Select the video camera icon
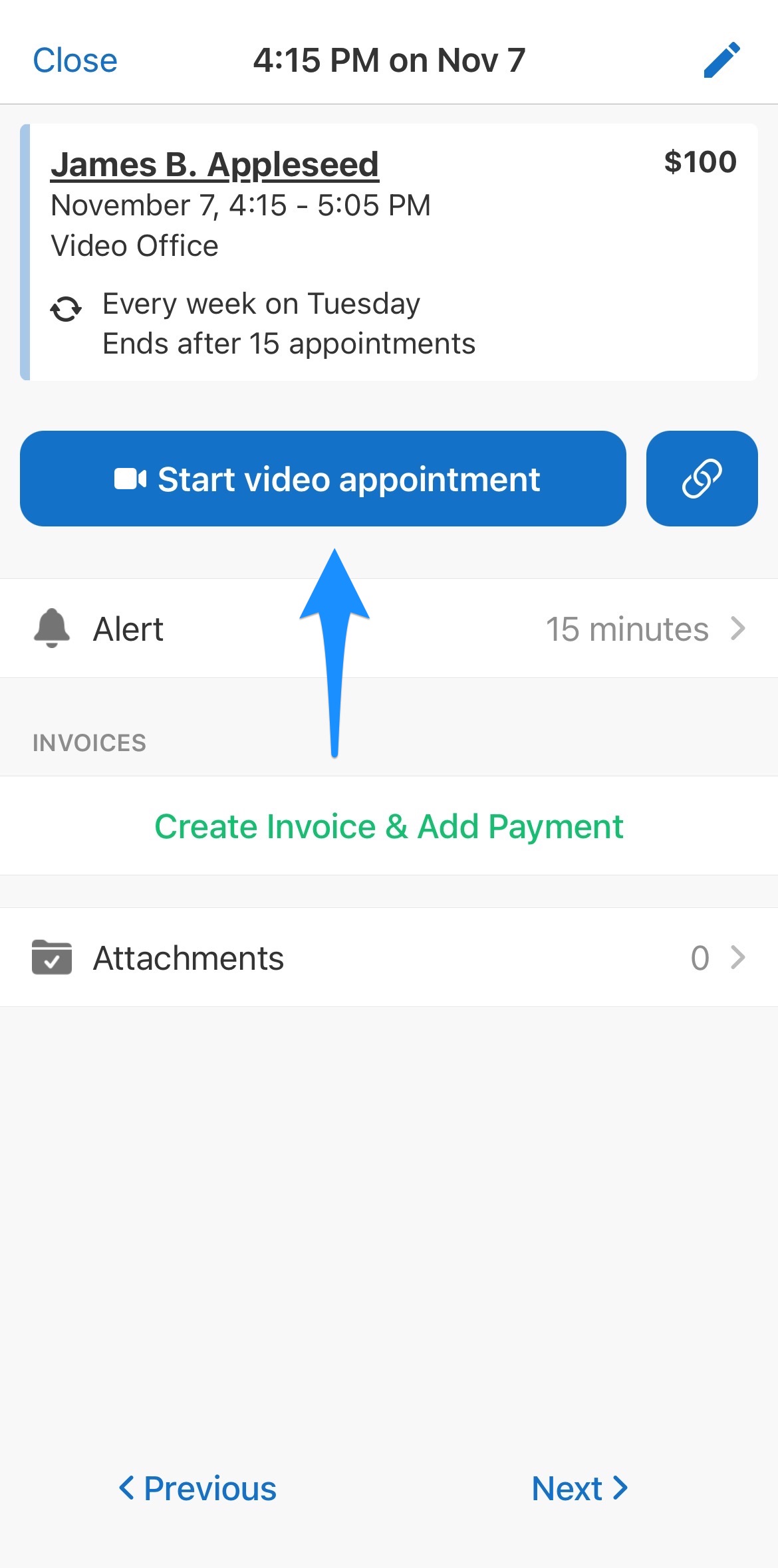The image size is (778, 1568). point(132,479)
